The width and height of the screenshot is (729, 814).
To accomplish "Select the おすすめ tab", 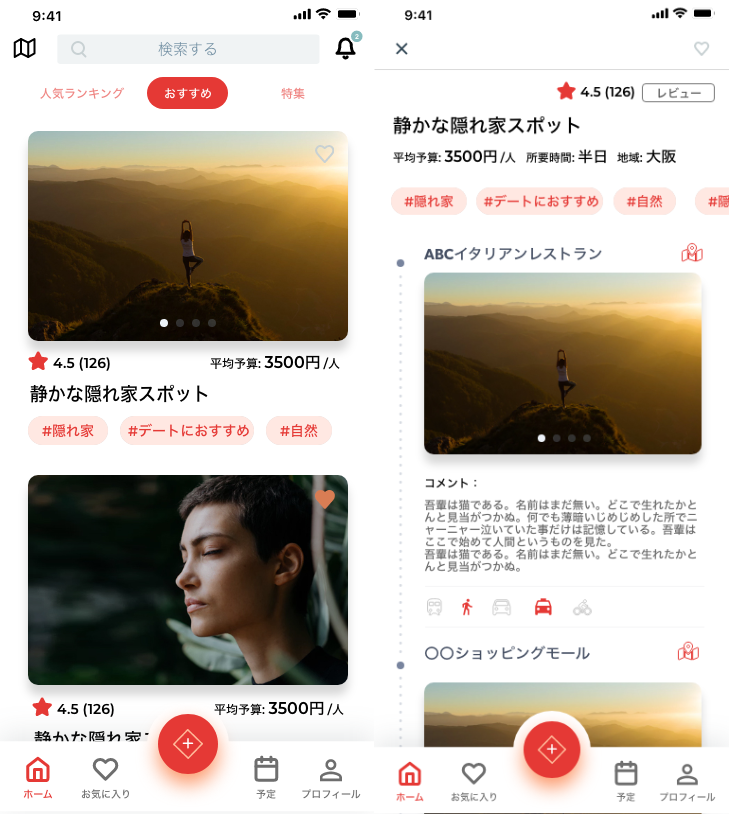I will [x=187, y=93].
